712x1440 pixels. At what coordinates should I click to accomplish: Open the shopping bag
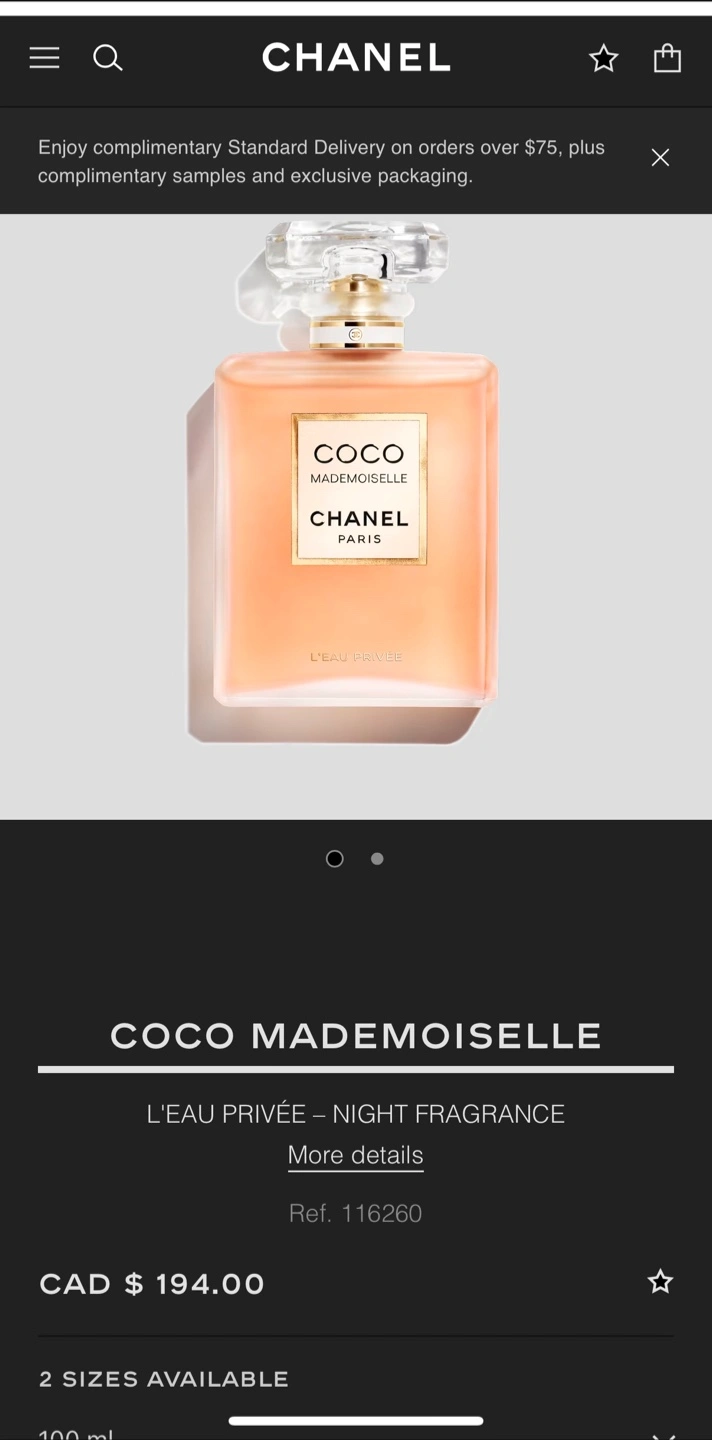coord(667,58)
